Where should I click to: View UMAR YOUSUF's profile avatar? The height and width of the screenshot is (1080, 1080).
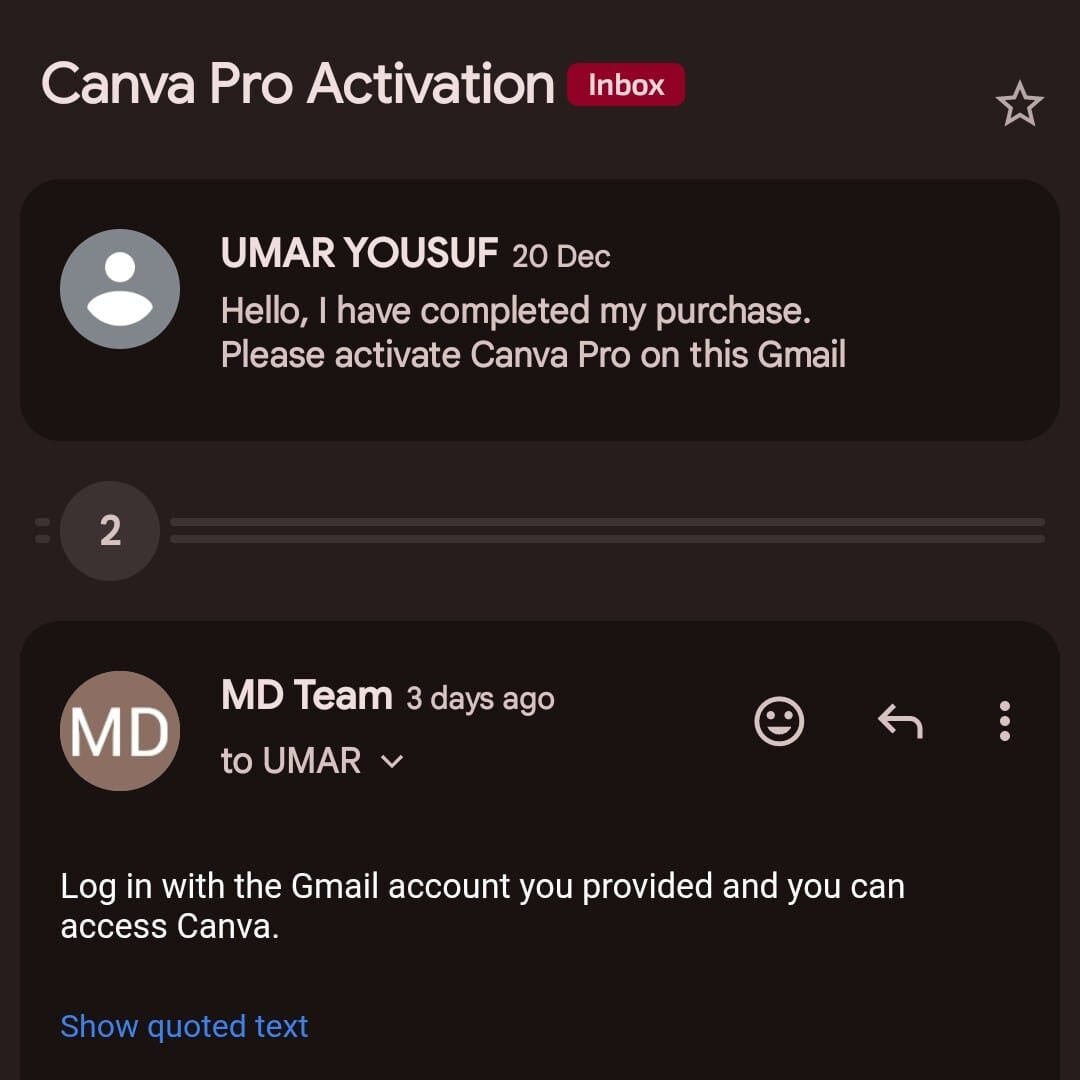pos(120,289)
